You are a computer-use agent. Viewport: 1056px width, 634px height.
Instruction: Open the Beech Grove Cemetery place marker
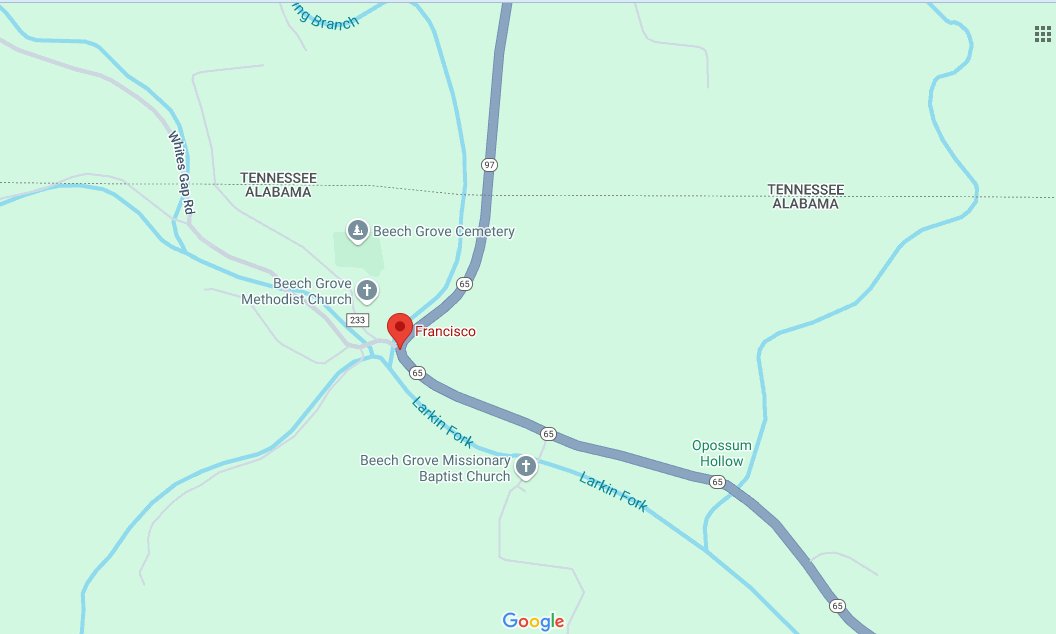point(357,232)
